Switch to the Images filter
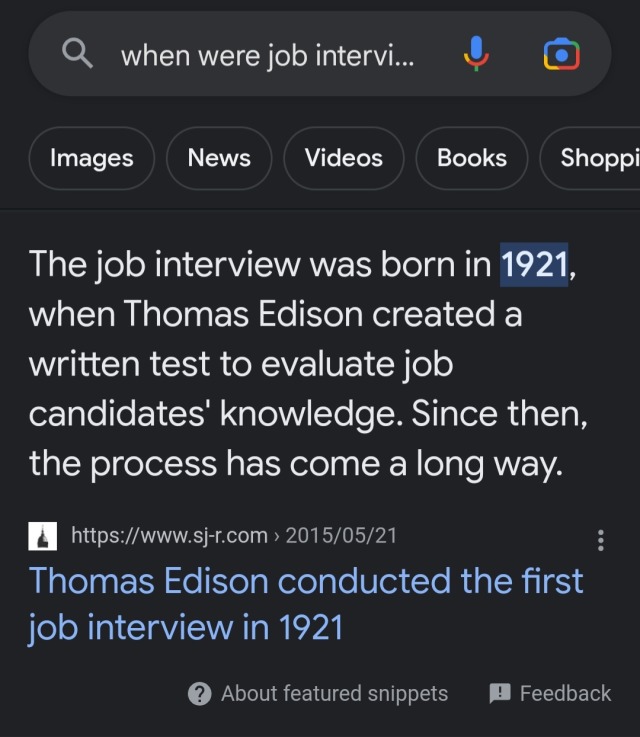The height and width of the screenshot is (737, 640). 92,158
